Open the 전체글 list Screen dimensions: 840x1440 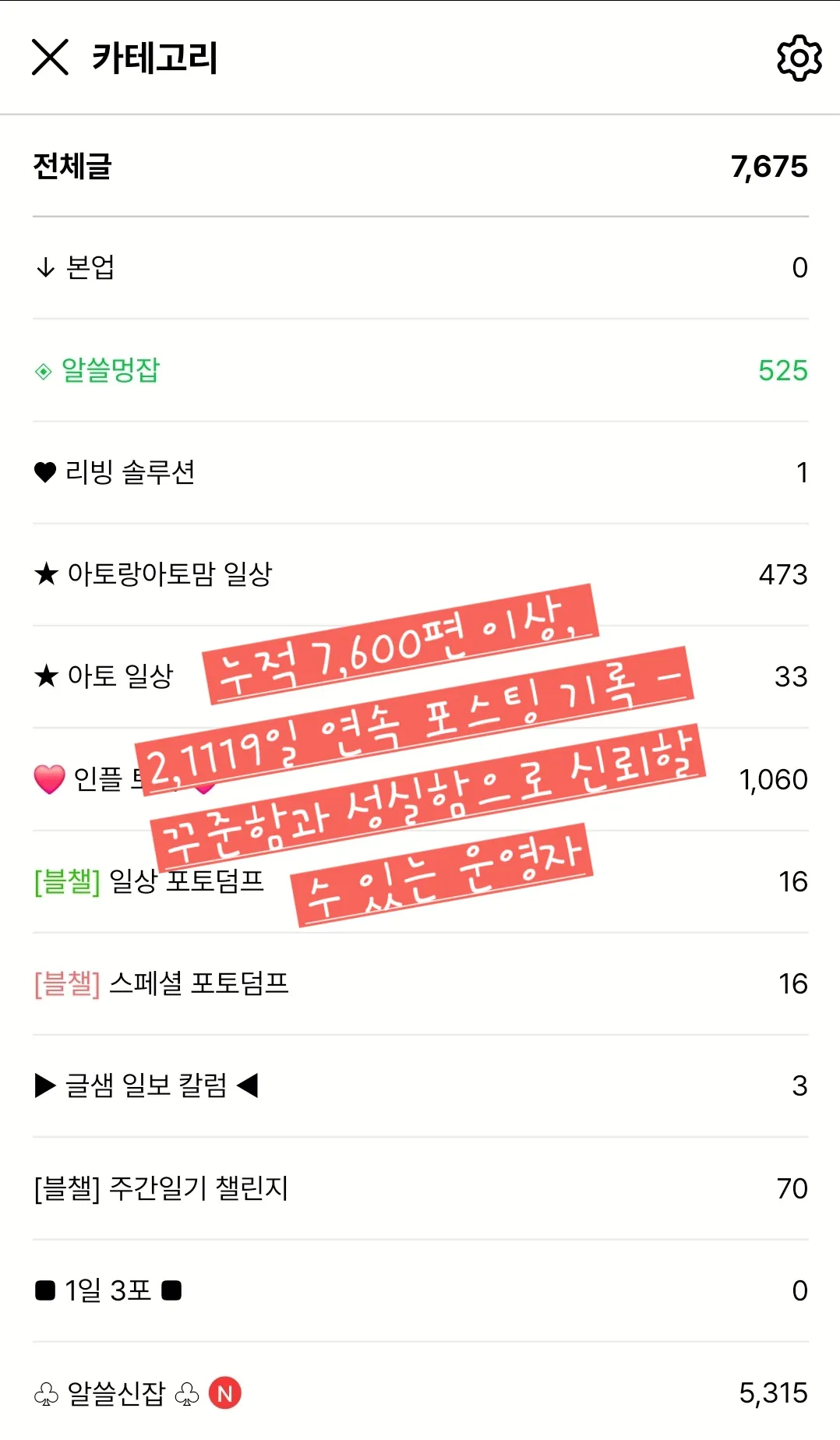[x=72, y=166]
